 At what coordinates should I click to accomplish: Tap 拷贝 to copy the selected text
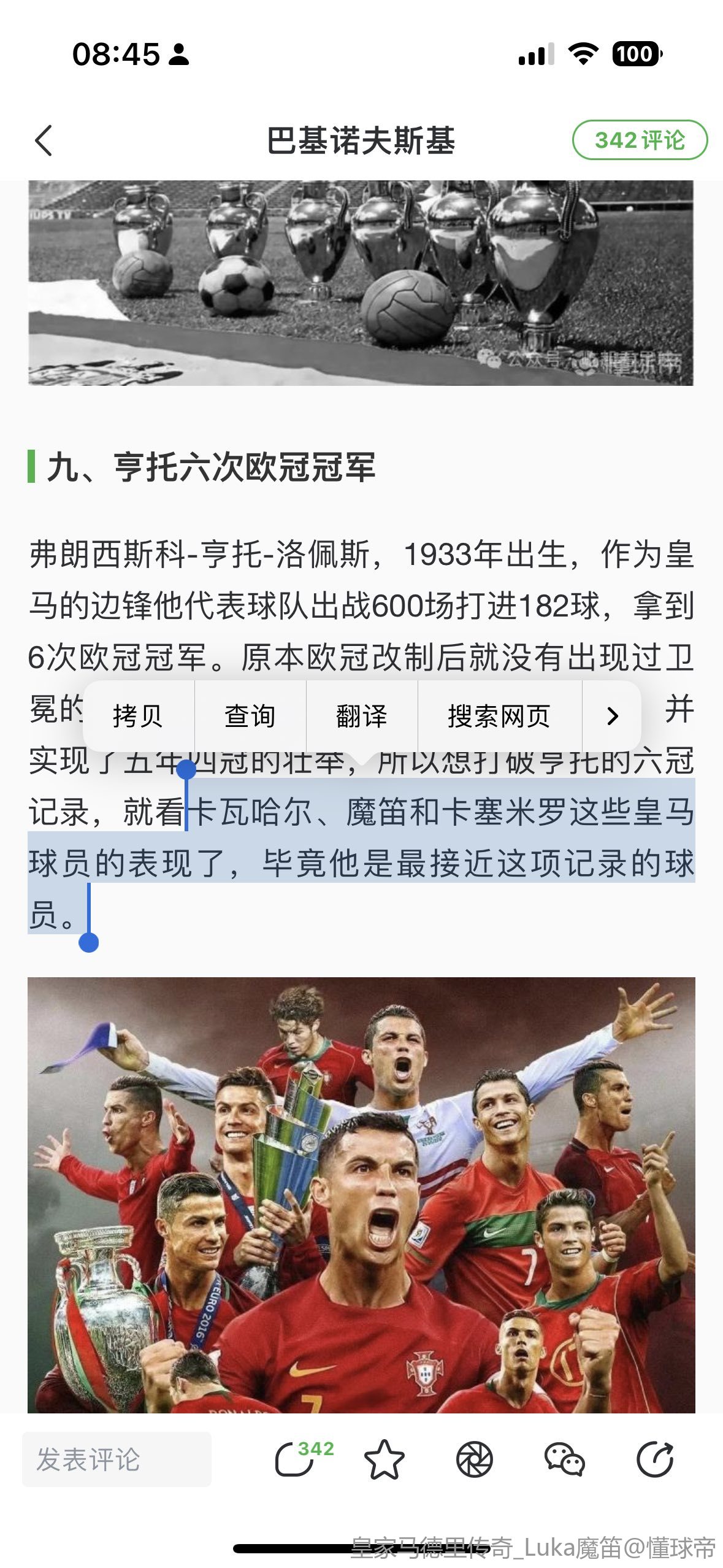click(138, 716)
